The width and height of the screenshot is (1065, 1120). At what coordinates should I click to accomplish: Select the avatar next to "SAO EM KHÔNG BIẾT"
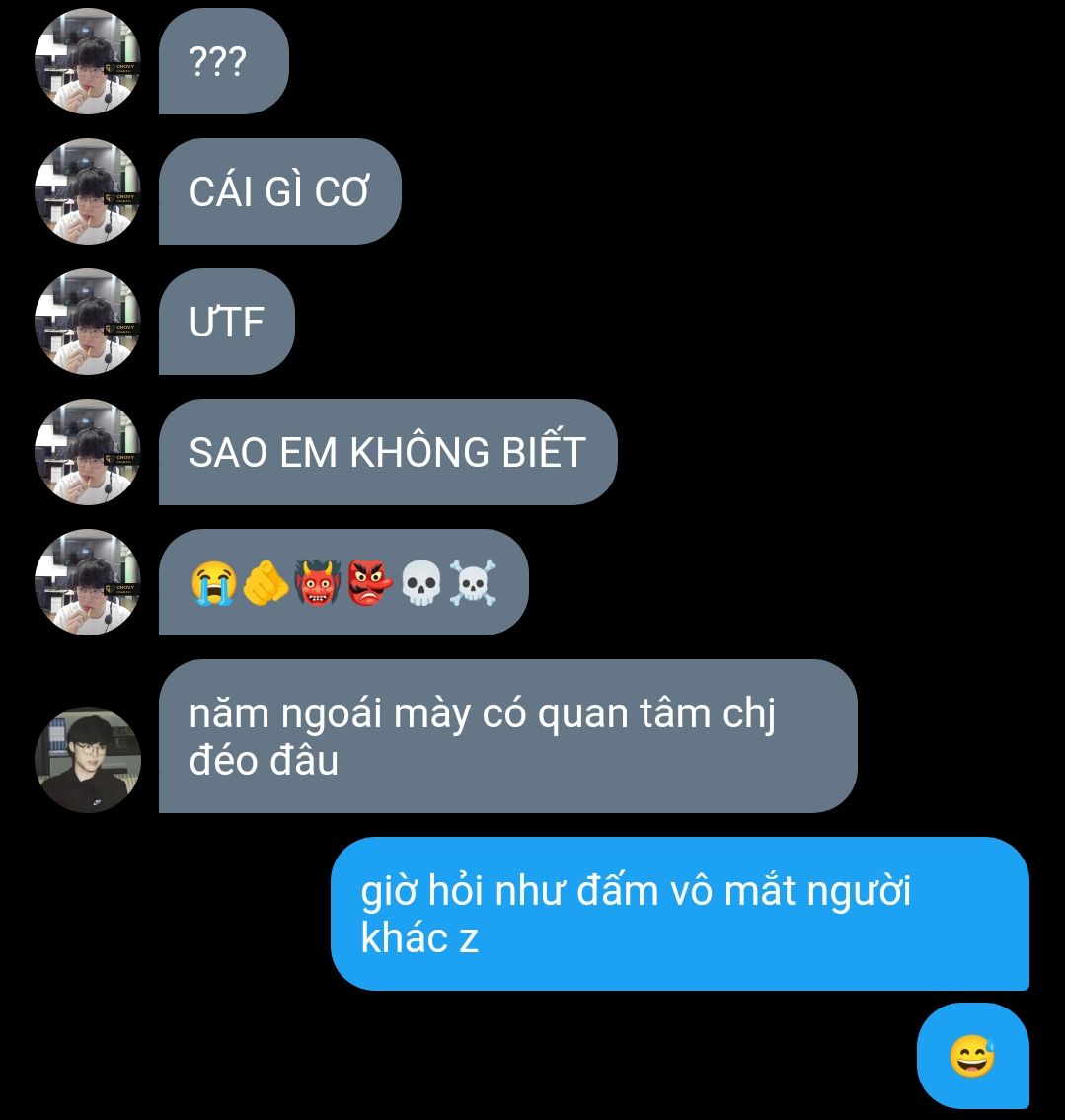(88, 452)
